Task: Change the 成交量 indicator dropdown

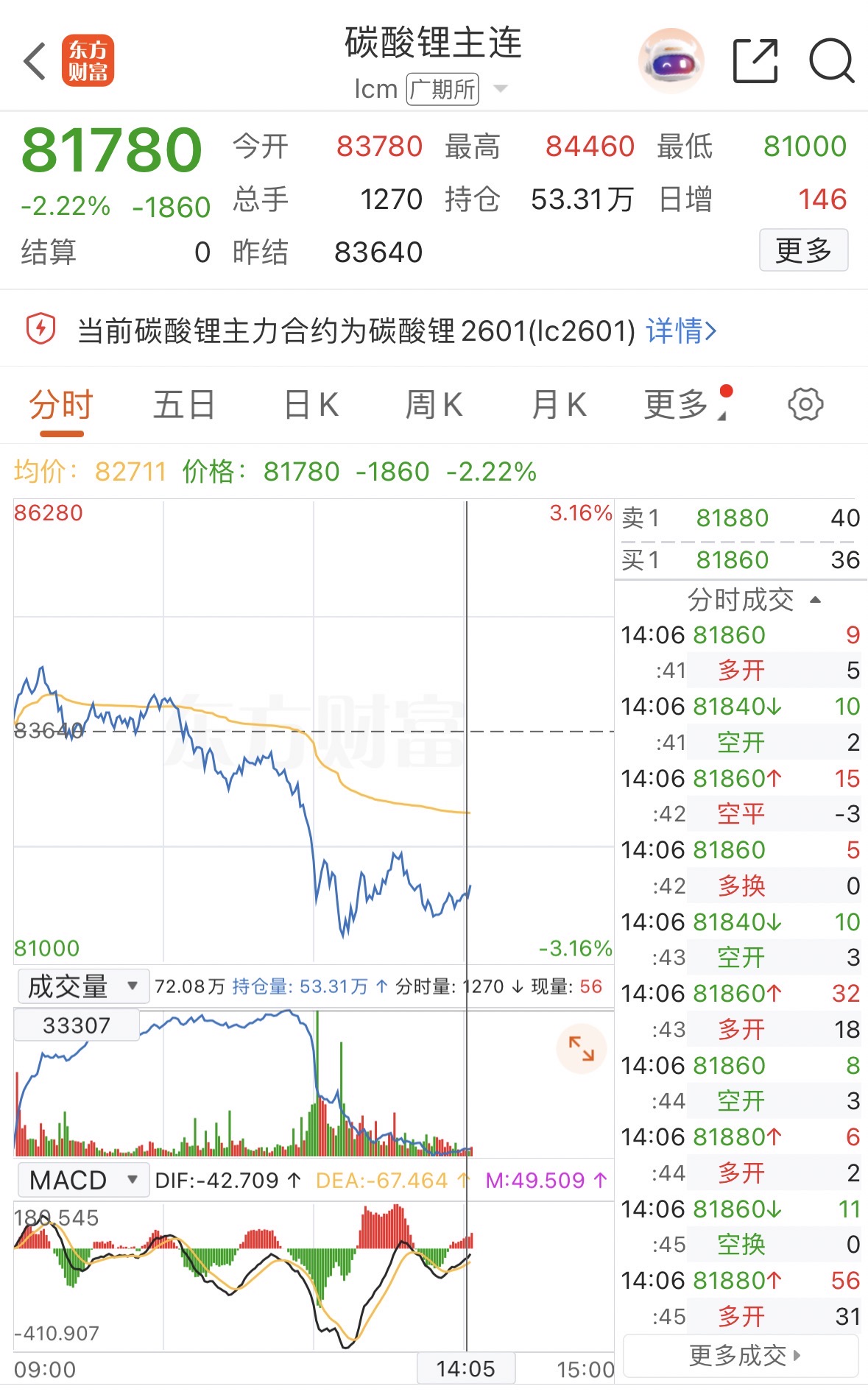Action: tap(82, 986)
